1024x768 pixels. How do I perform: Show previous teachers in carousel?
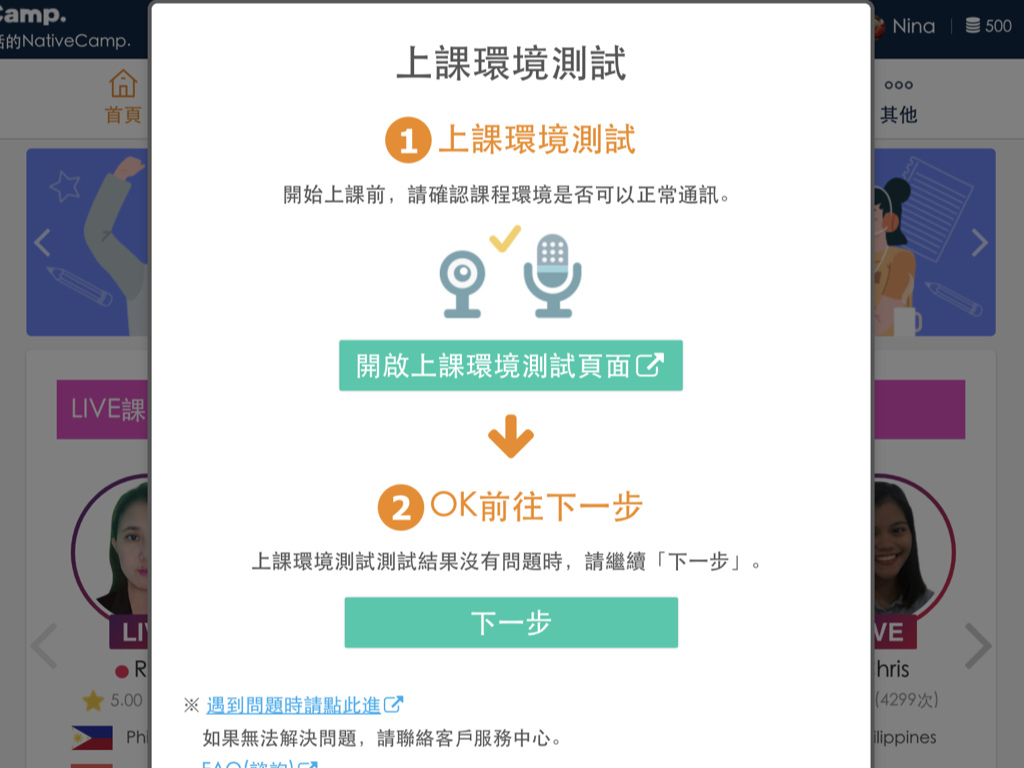[x=44, y=646]
